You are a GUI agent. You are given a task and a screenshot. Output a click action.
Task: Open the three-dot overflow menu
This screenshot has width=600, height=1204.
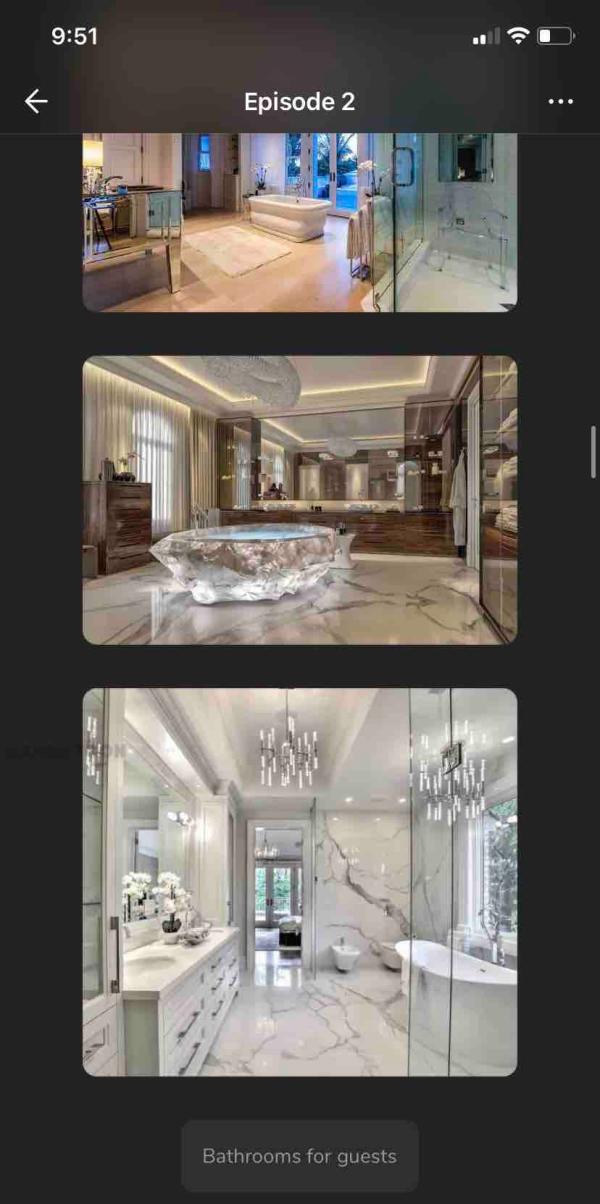[561, 102]
